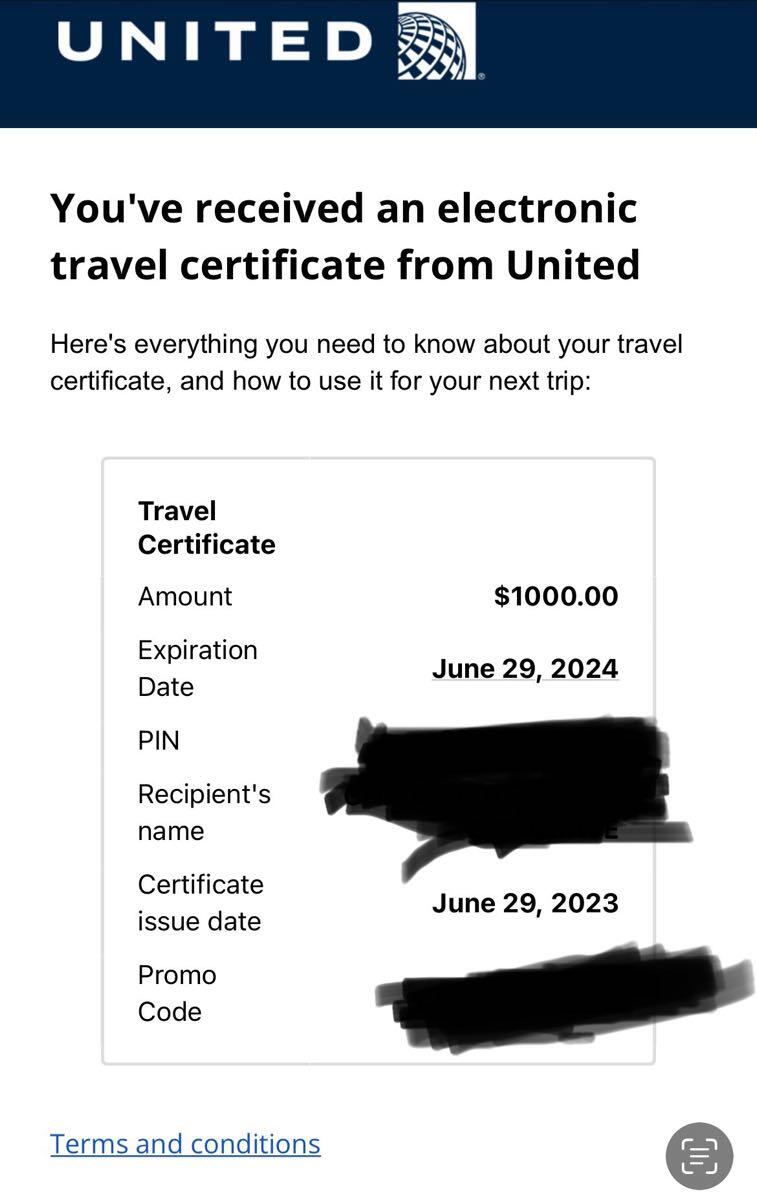The height and width of the screenshot is (1200, 757).
Task: Open the Terms and conditions link
Action: [185, 1143]
